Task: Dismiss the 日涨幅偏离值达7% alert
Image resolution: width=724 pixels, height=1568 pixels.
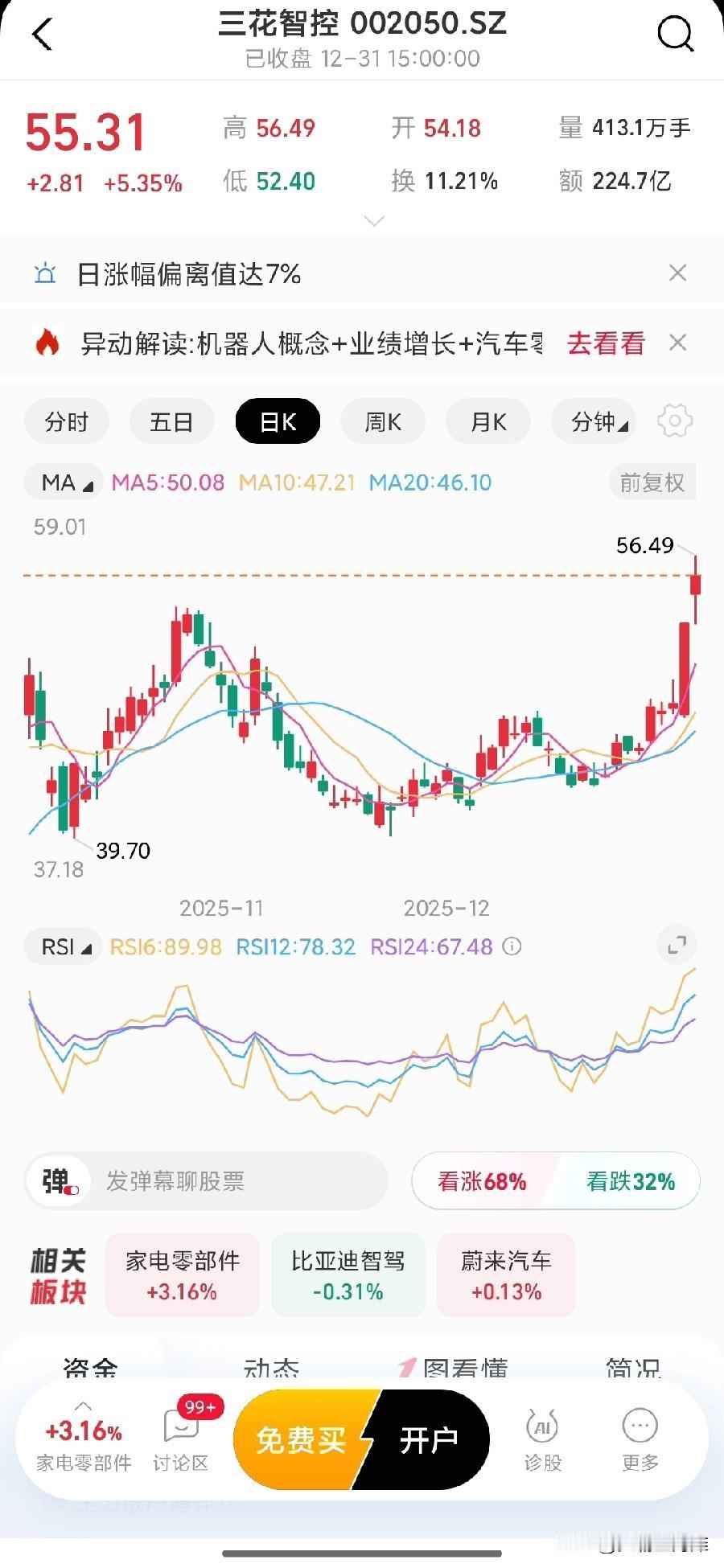Action: tap(677, 273)
